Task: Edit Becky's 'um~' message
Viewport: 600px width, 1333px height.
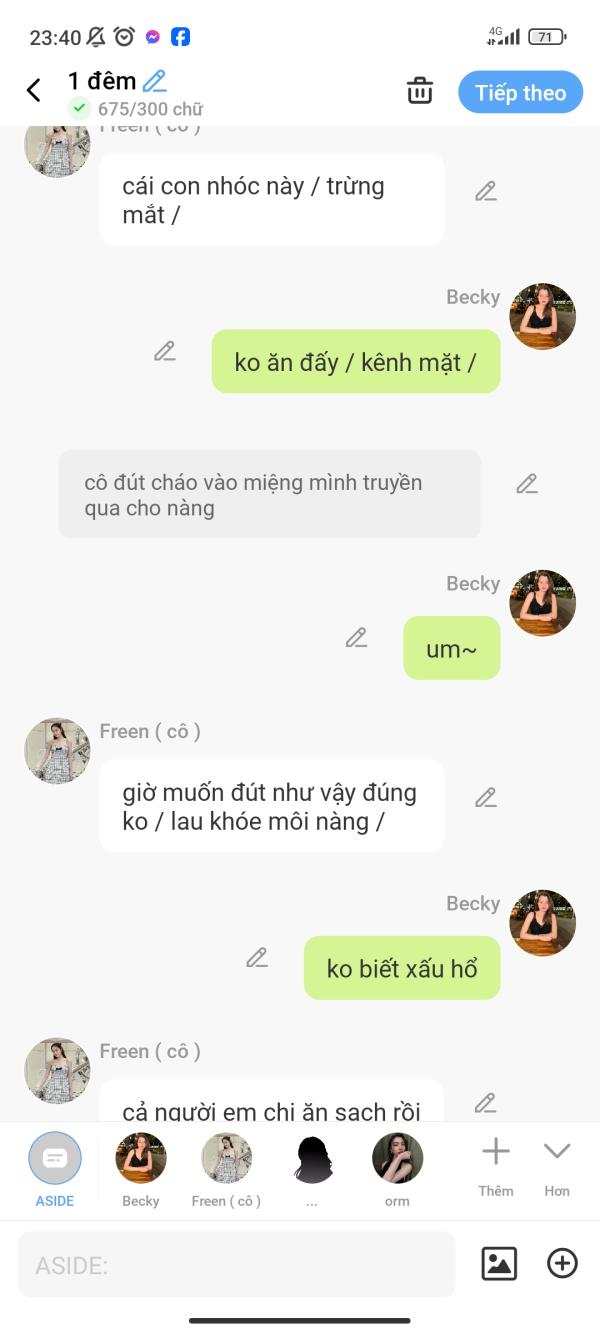Action: click(x=356, y=638)
